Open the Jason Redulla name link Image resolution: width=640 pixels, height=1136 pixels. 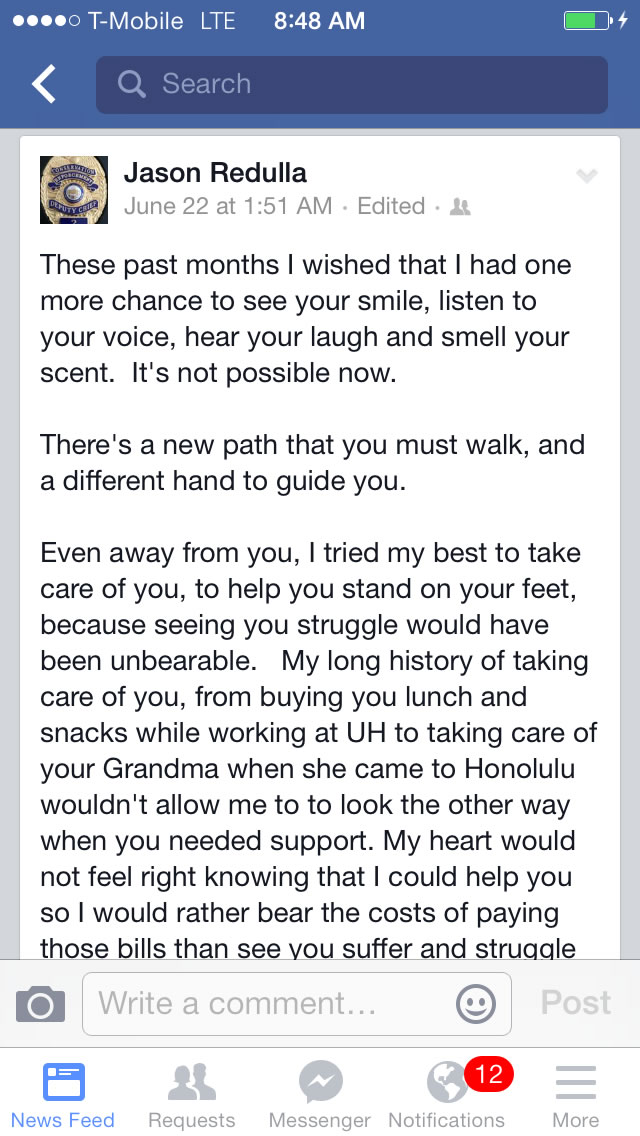[215, 173]
